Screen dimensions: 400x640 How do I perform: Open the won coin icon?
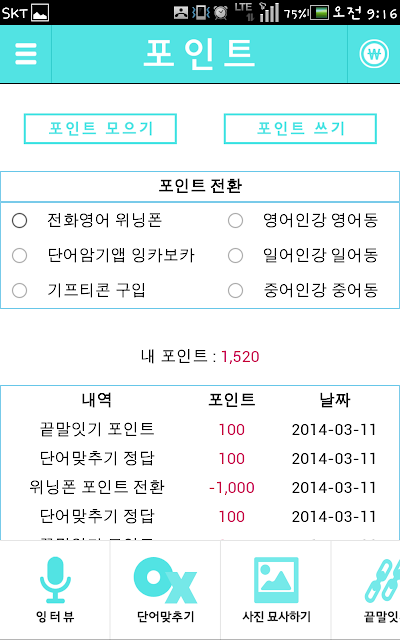tap(374, 54)
